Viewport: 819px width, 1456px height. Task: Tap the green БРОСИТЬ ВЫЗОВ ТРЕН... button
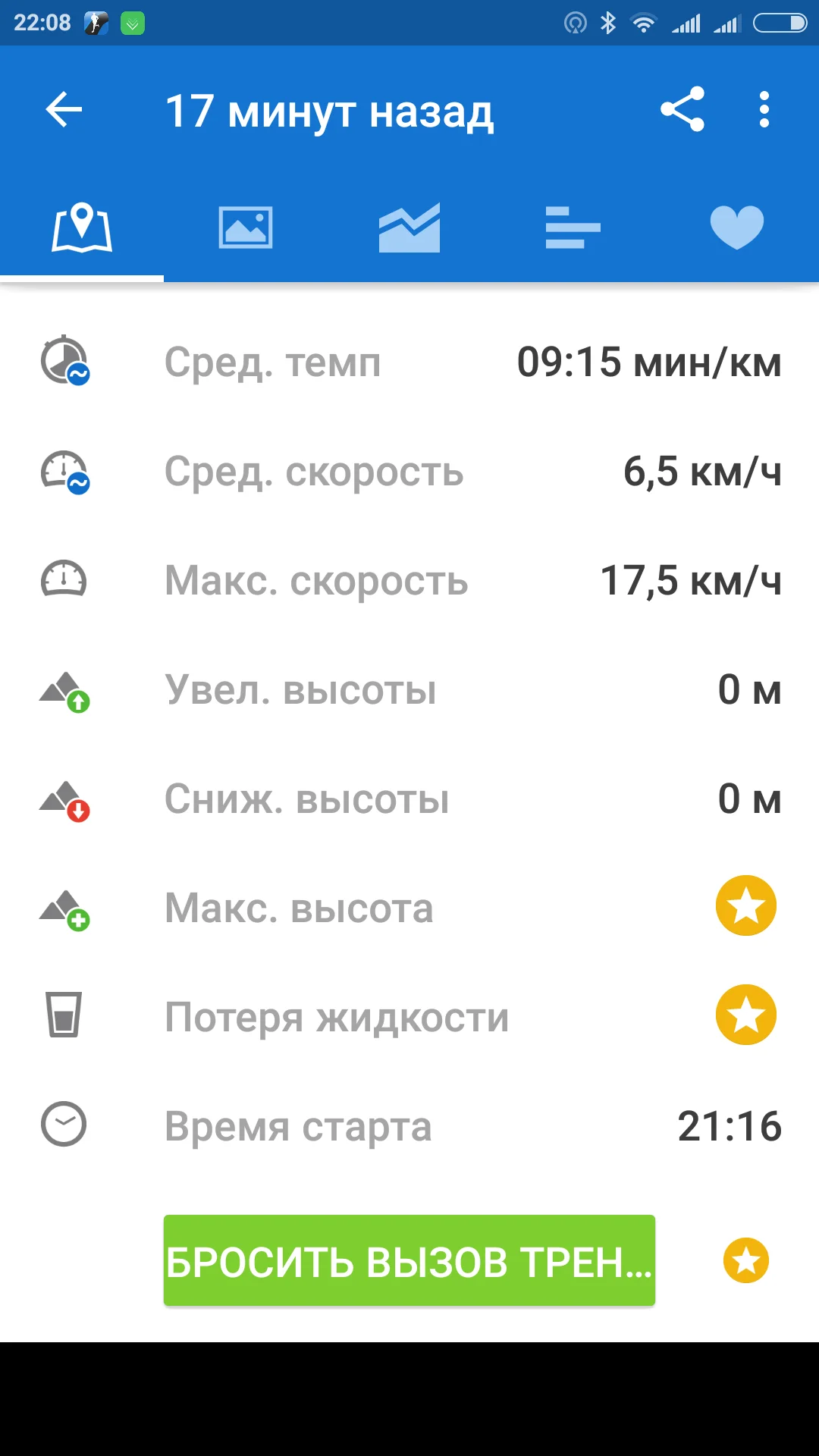pos(409,1260)
